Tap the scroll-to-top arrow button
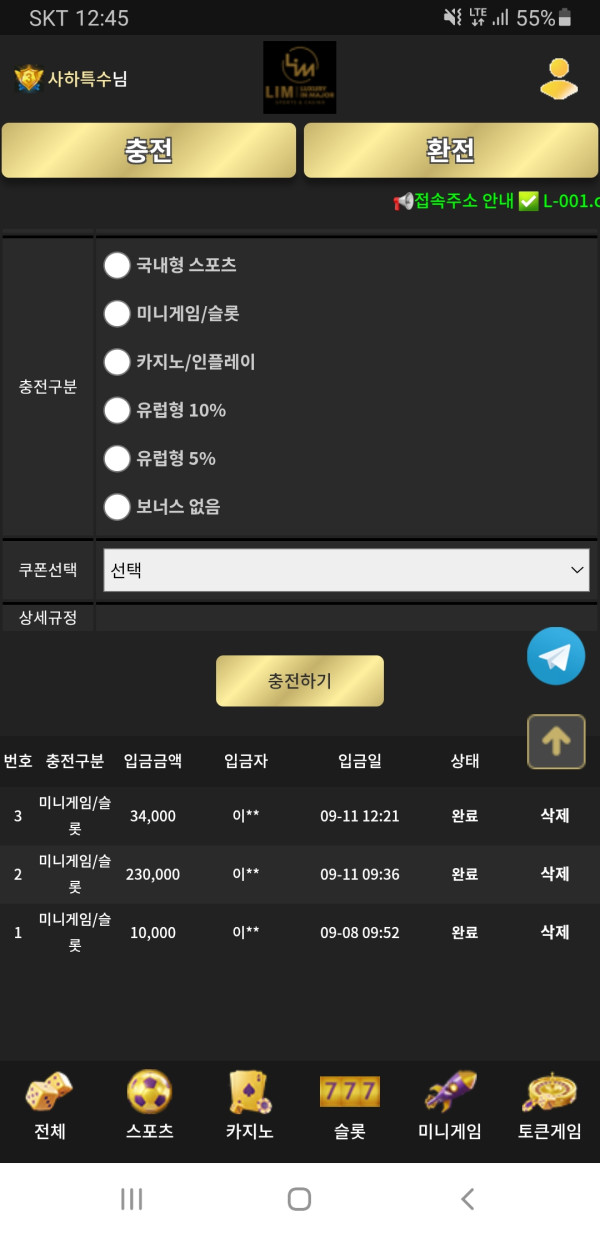600x1233 pixels. pyautogui.click(x=556, y=741)
